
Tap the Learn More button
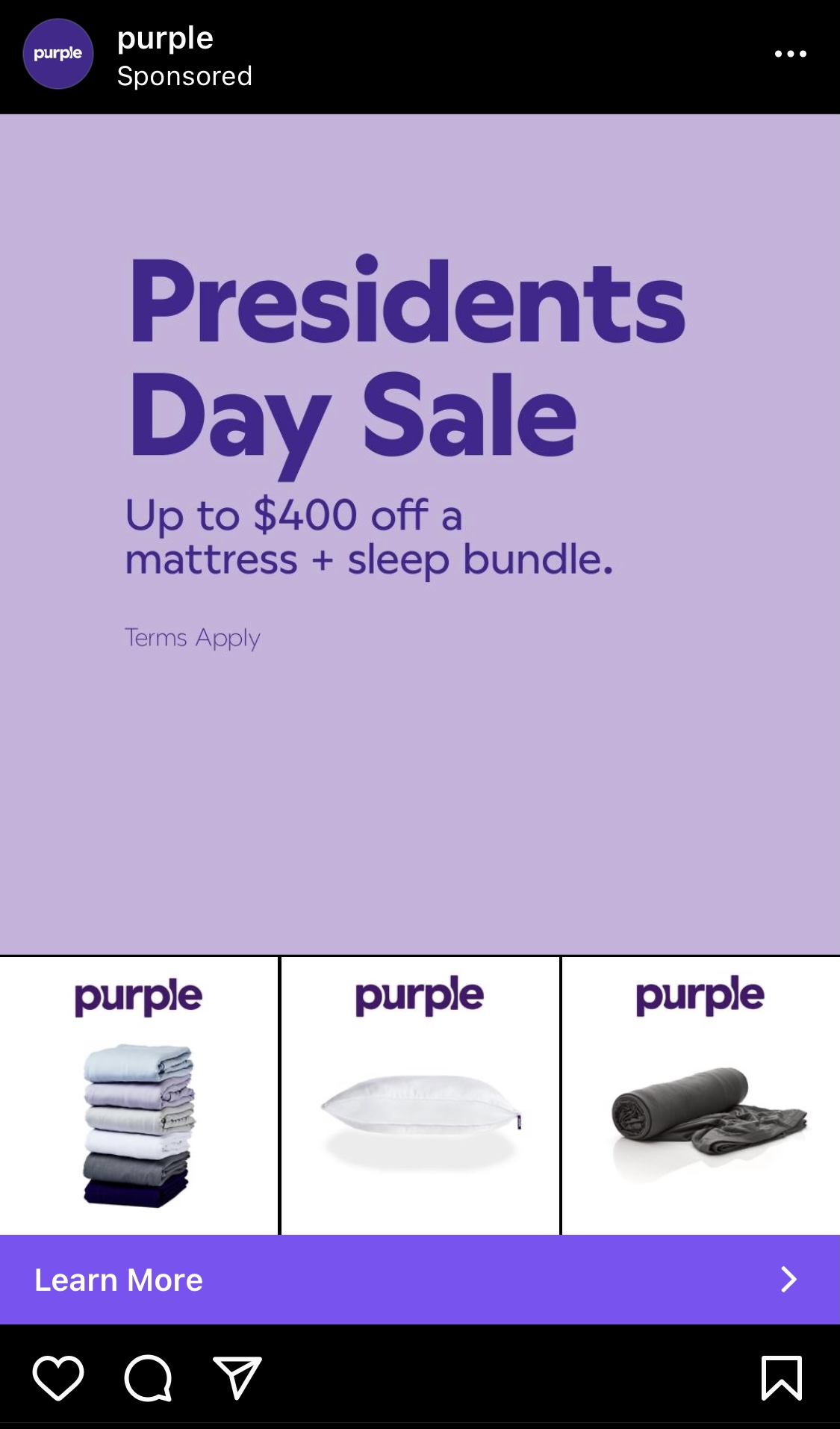pos(420,1280)
